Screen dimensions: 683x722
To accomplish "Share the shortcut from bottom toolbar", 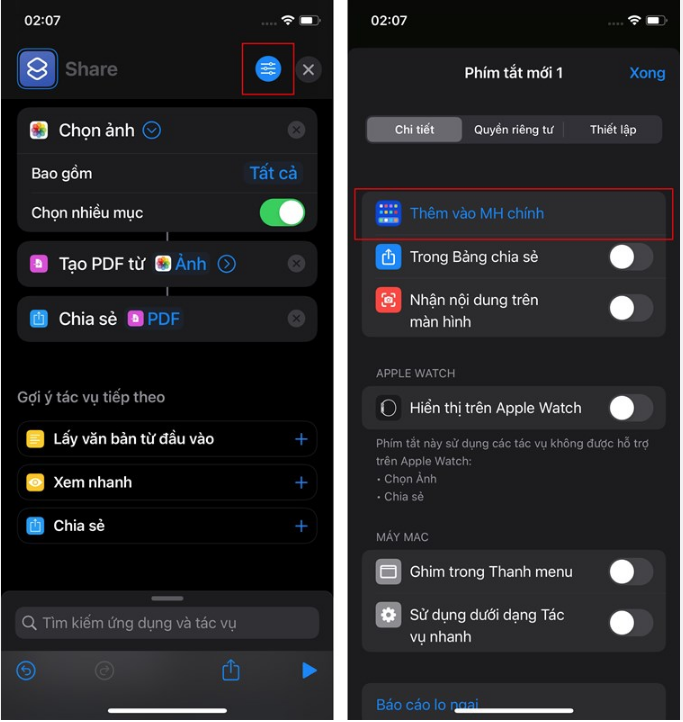I will pos(231,670).
